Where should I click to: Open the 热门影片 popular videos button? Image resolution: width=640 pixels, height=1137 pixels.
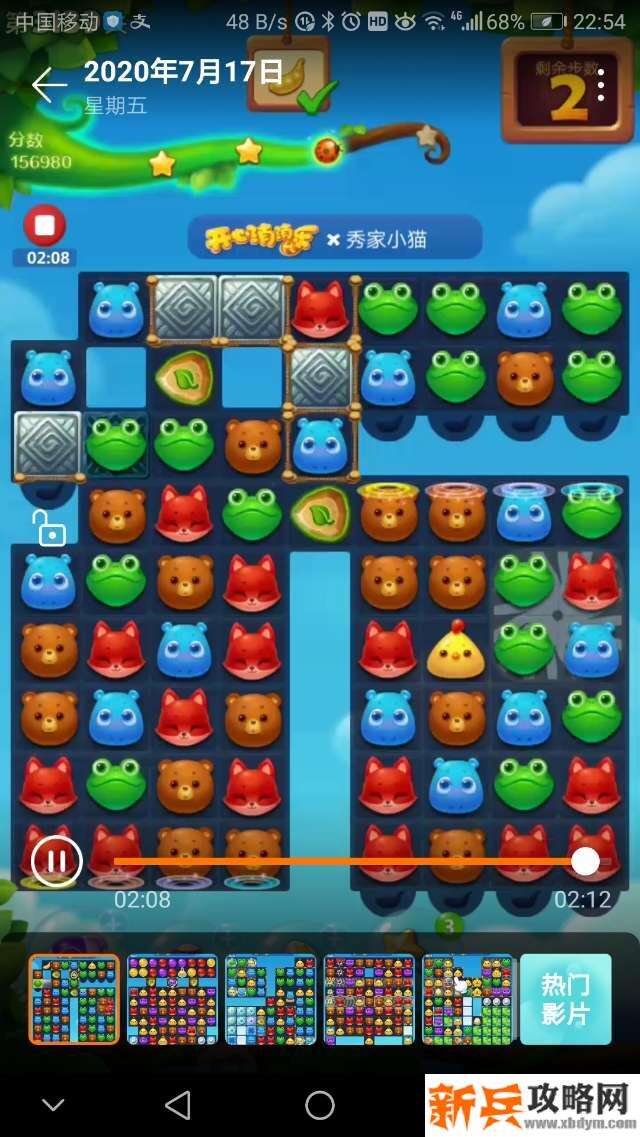coord(565,999)
